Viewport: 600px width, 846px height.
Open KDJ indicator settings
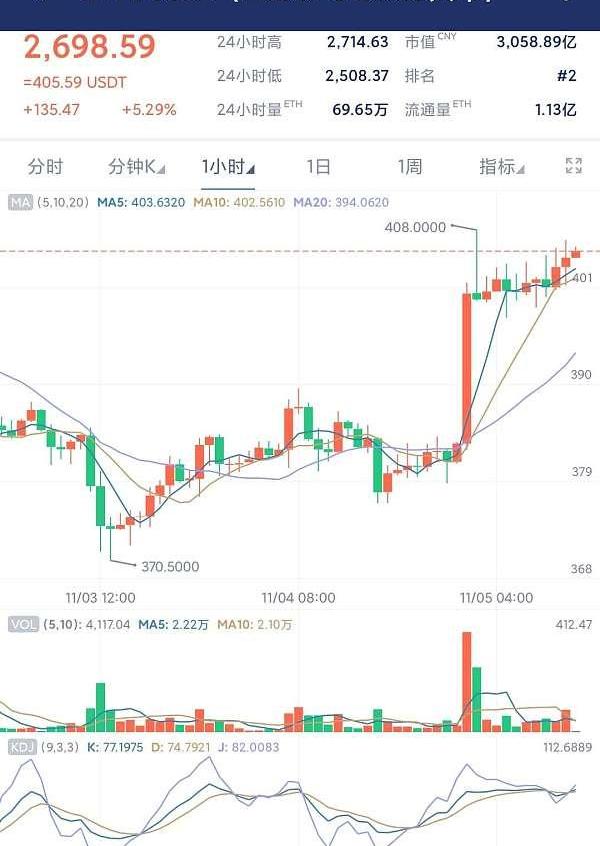click(21, 747)
